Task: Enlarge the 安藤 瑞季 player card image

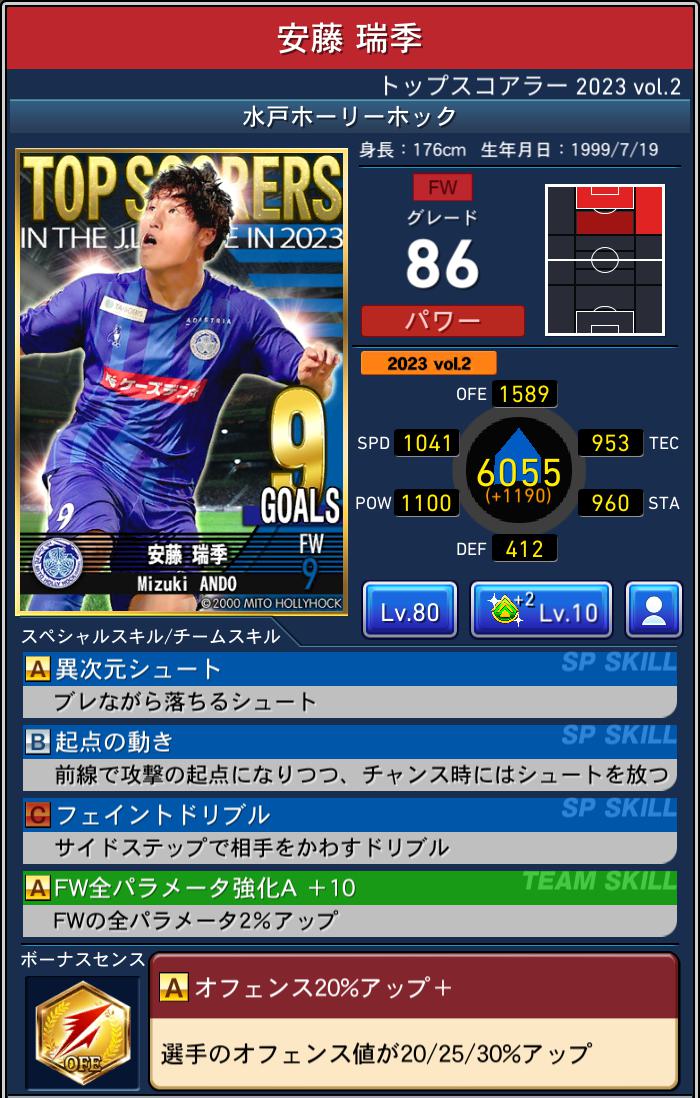Action: 181,381
